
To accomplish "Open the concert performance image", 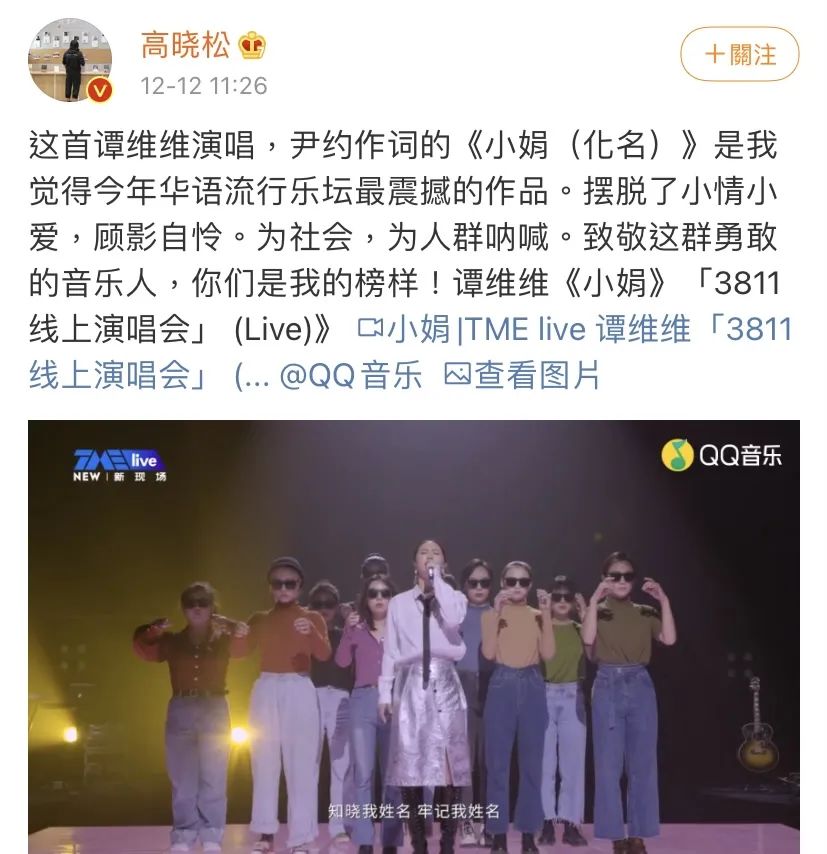I will [413, 636].
